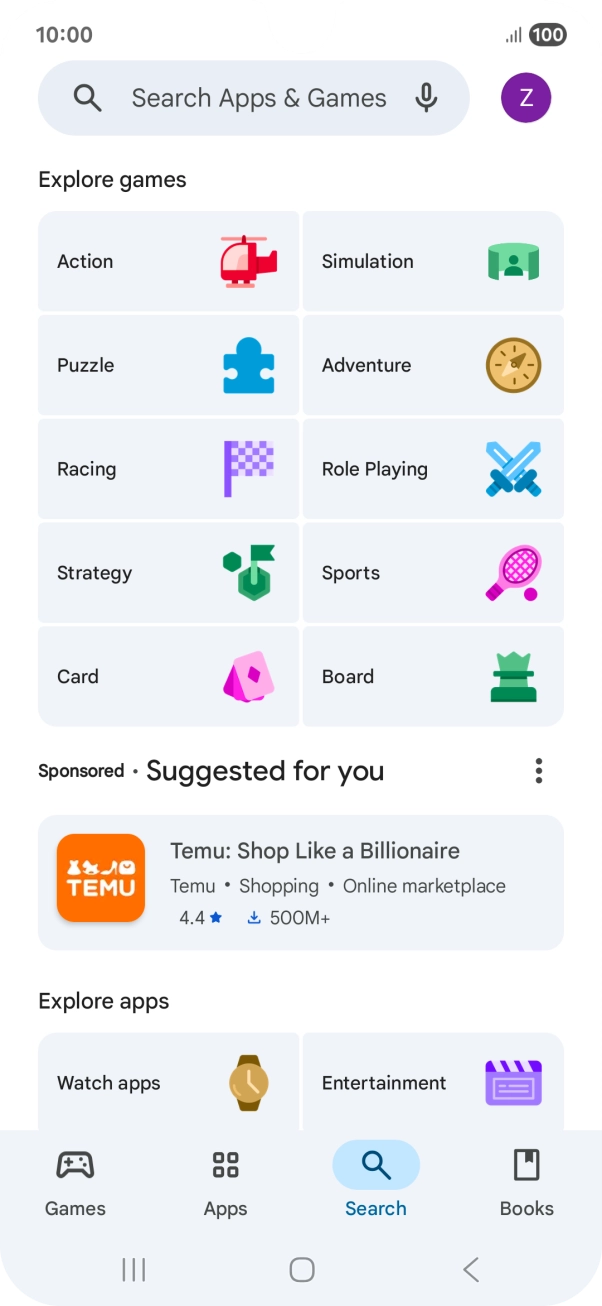The image size is (602, 1306).
Task: Switch to the Books tab
Action: click(526, 1182)
